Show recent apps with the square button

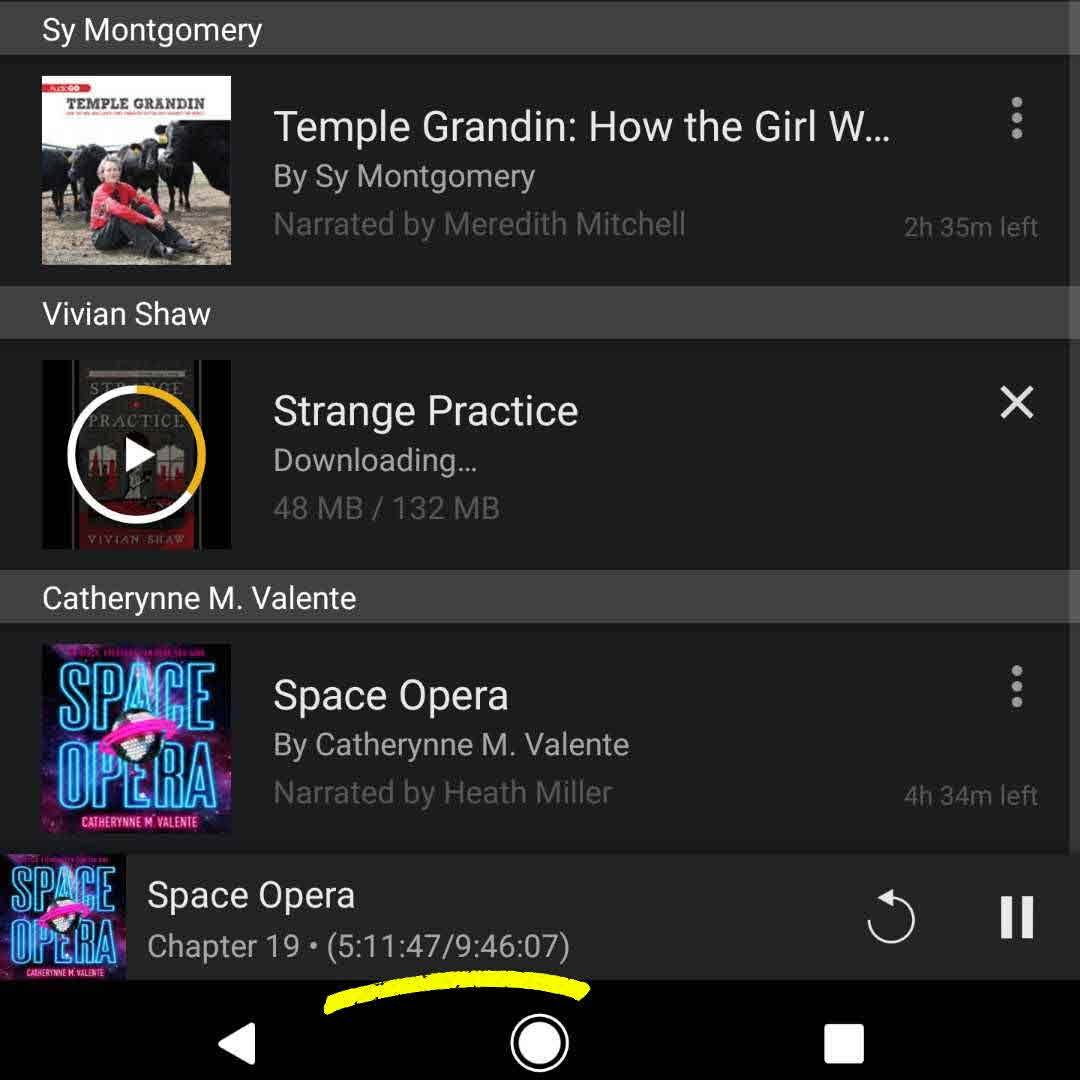click(x=843, y=1043)
